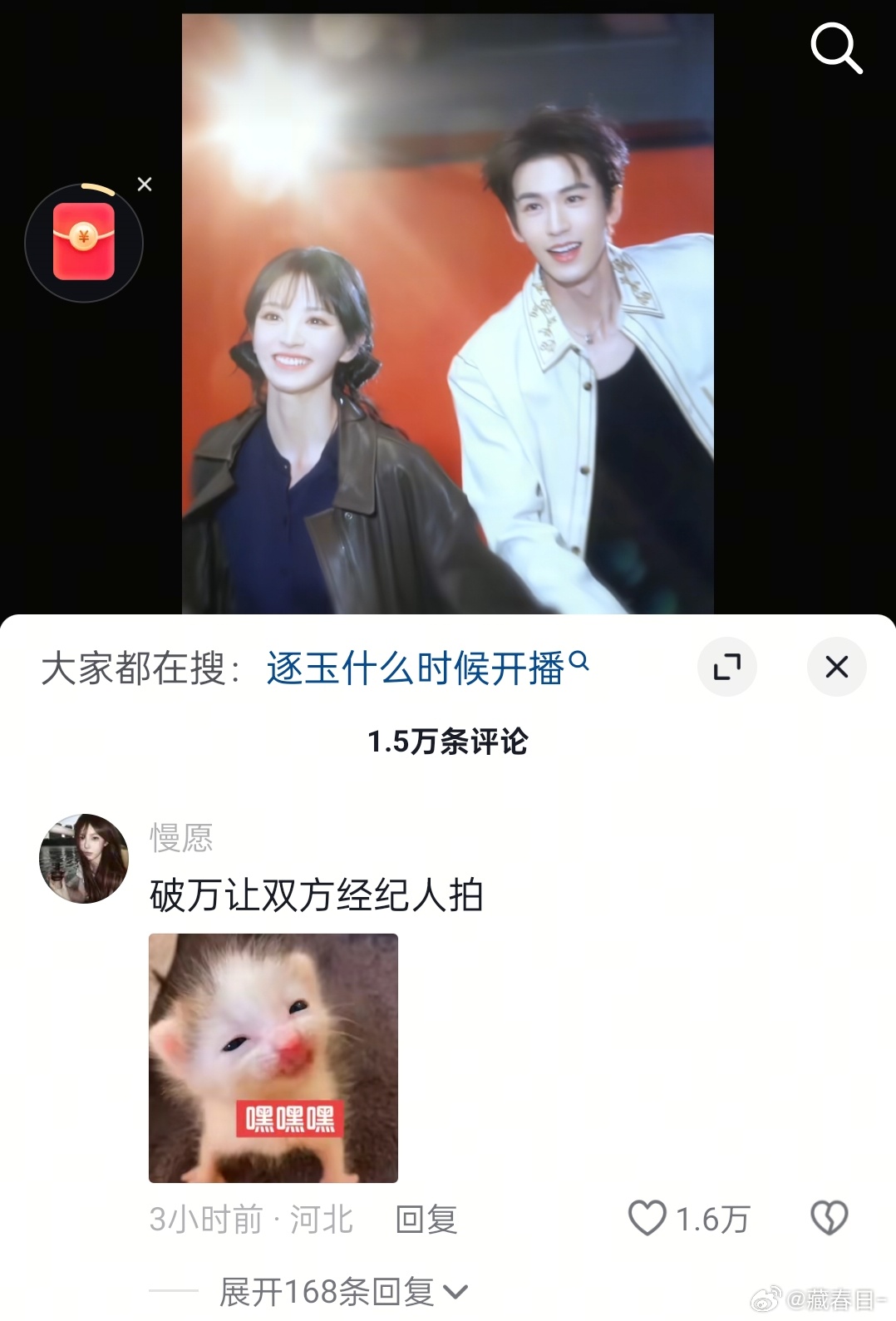Viewport: 896px width, 1321px height.
Task: Open search using the magnifier icon
Action: click(836, 49)
